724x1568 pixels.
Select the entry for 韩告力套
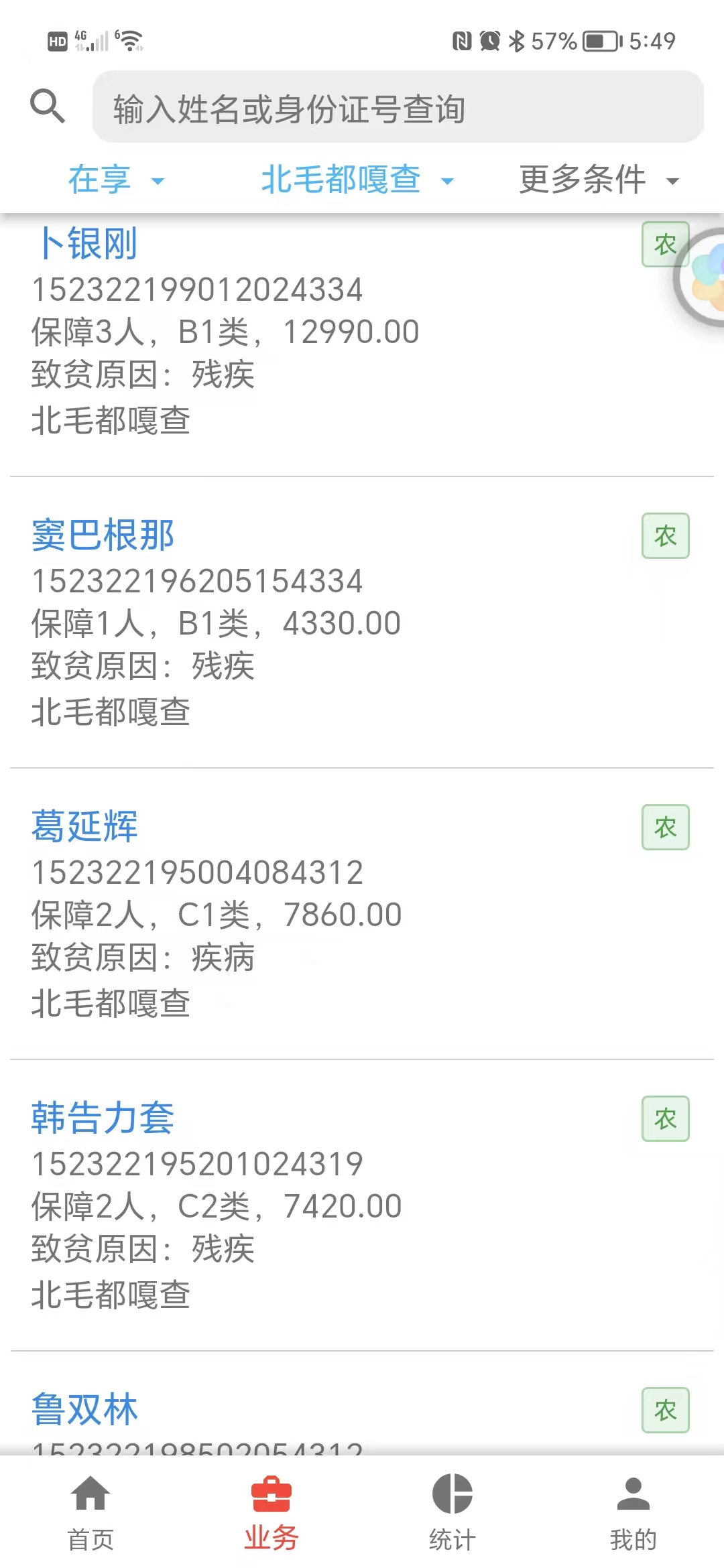pos(362,1205)
